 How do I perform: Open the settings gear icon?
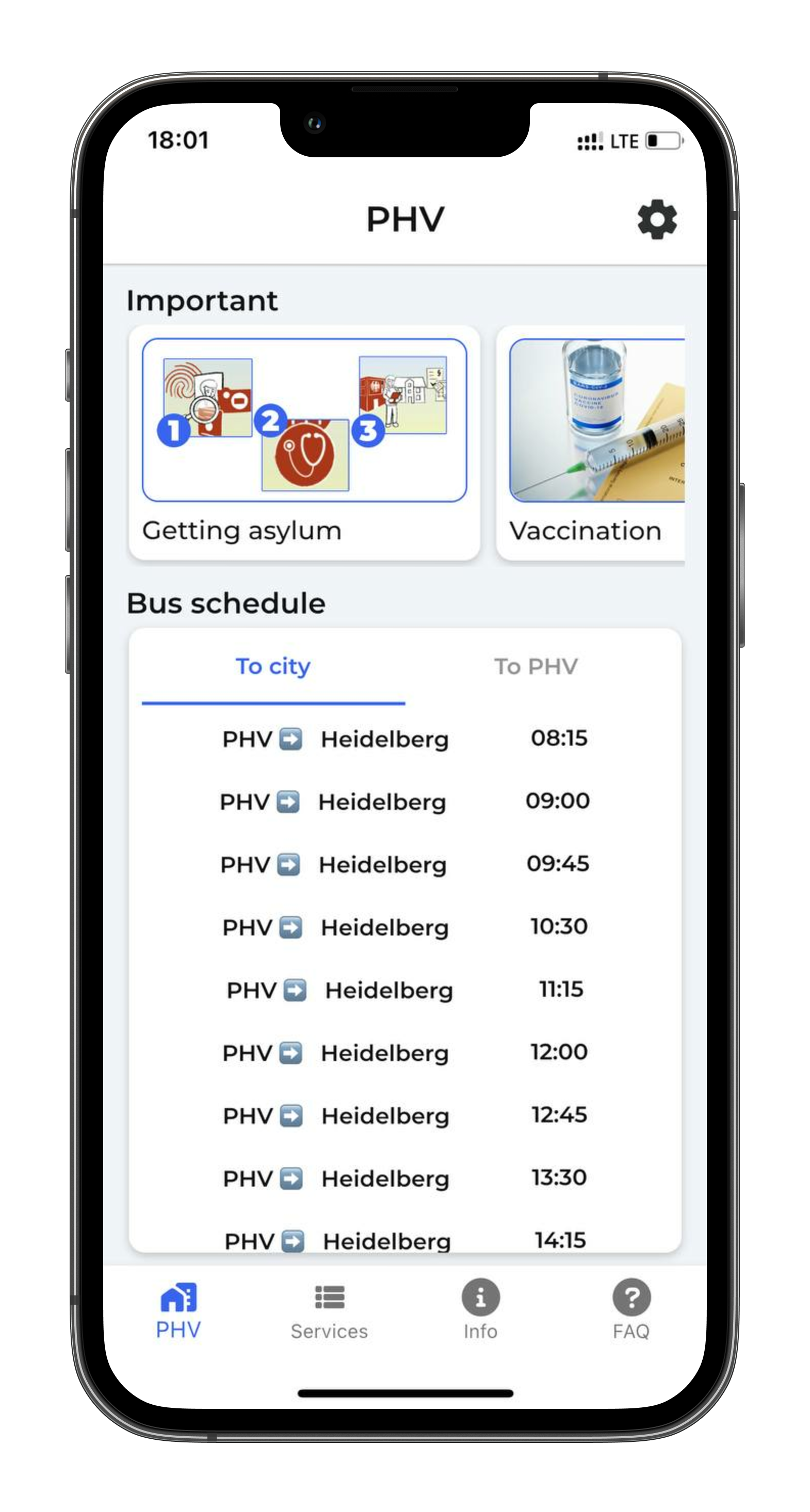click(657, 220)
